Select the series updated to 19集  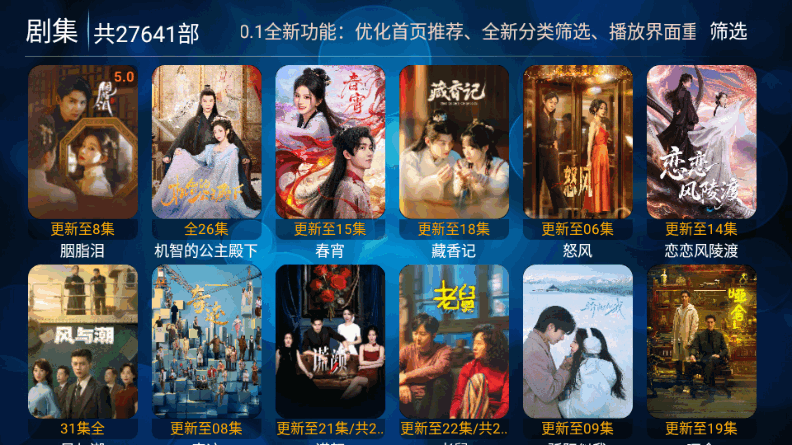(x=702, y=345)
